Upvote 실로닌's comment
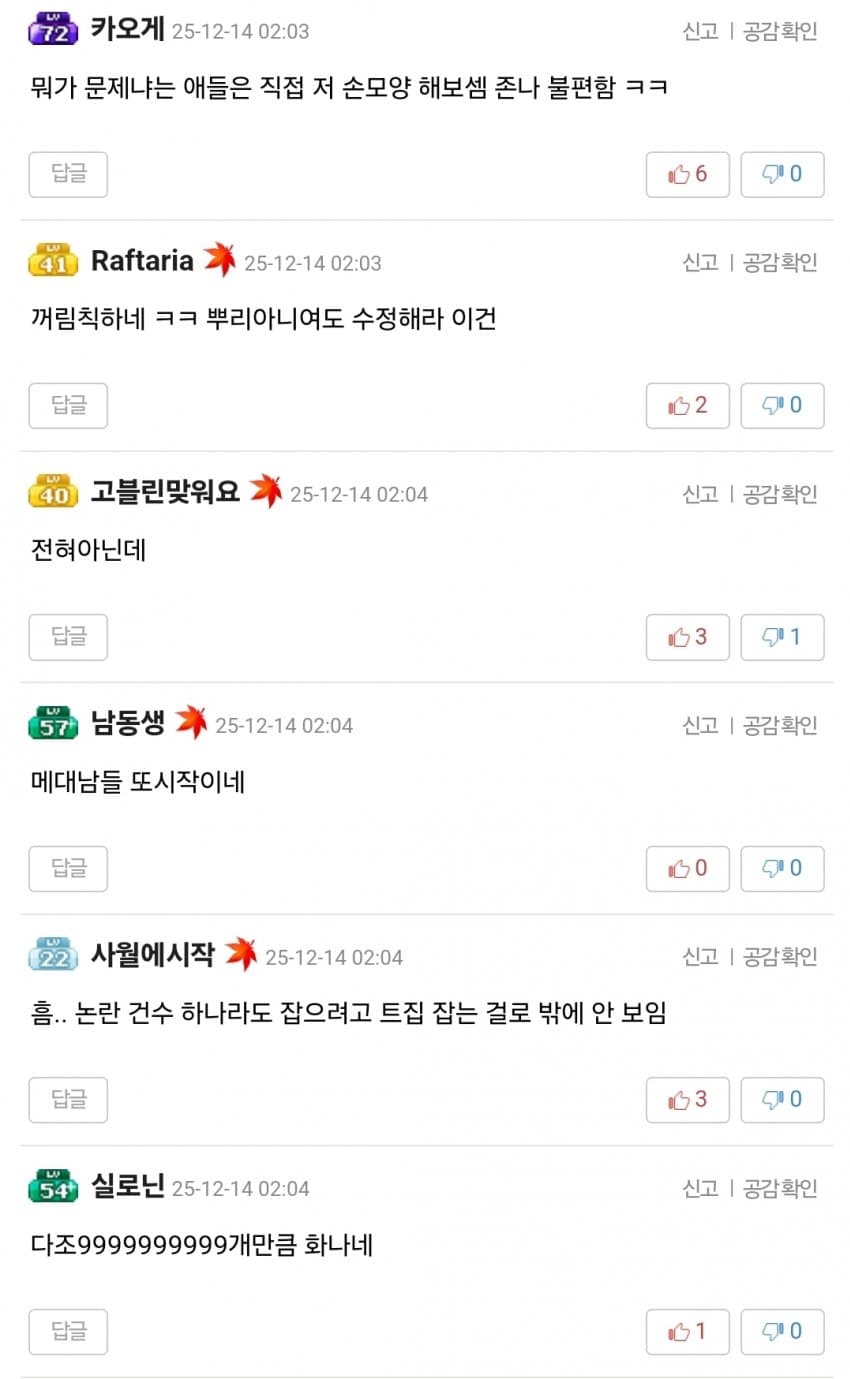The width and height of the screenshot is (850, 1379). tap(687, 1331)
